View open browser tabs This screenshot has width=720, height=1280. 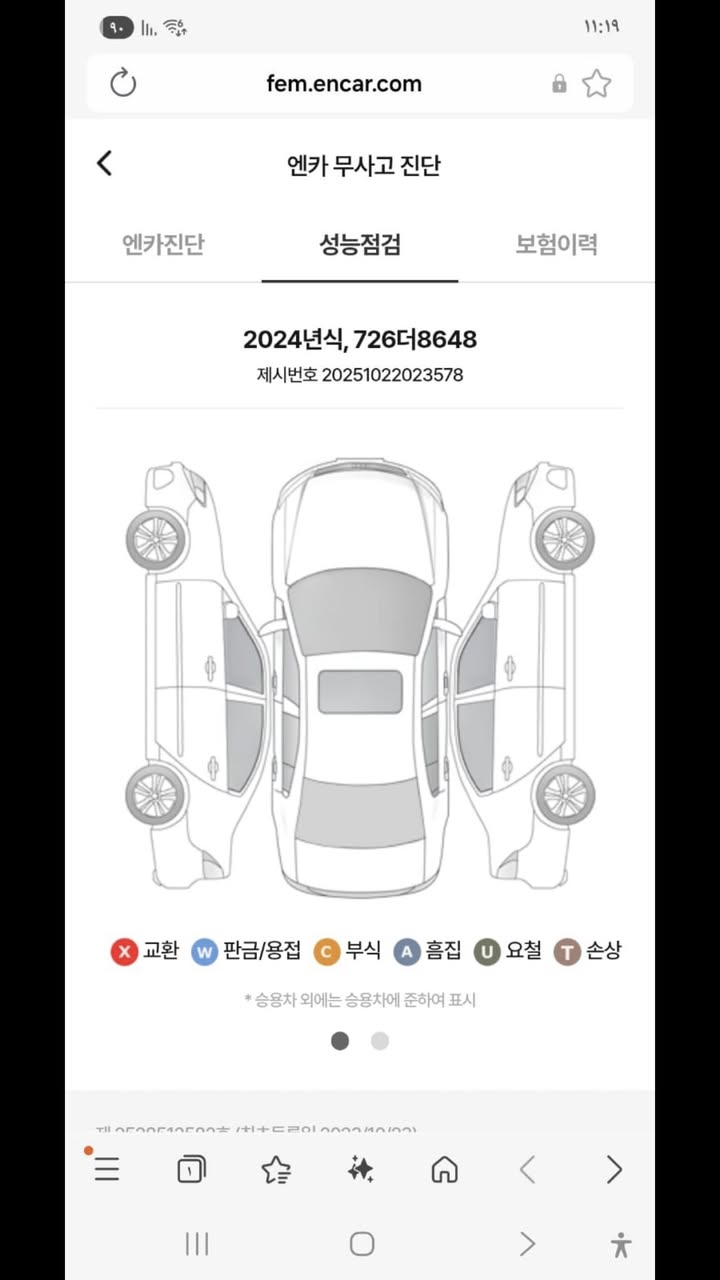pos(191,1169)
